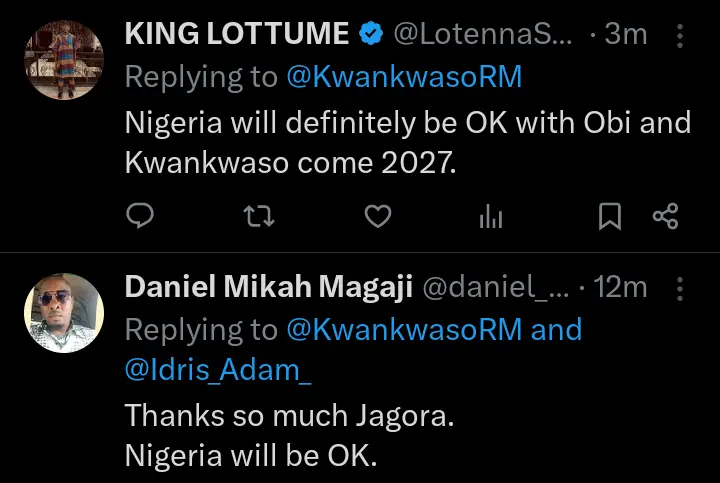This screenshot has height=483, width=720.
Task: Repost KING LOTTUME's tweet
Action: [258, 215]
